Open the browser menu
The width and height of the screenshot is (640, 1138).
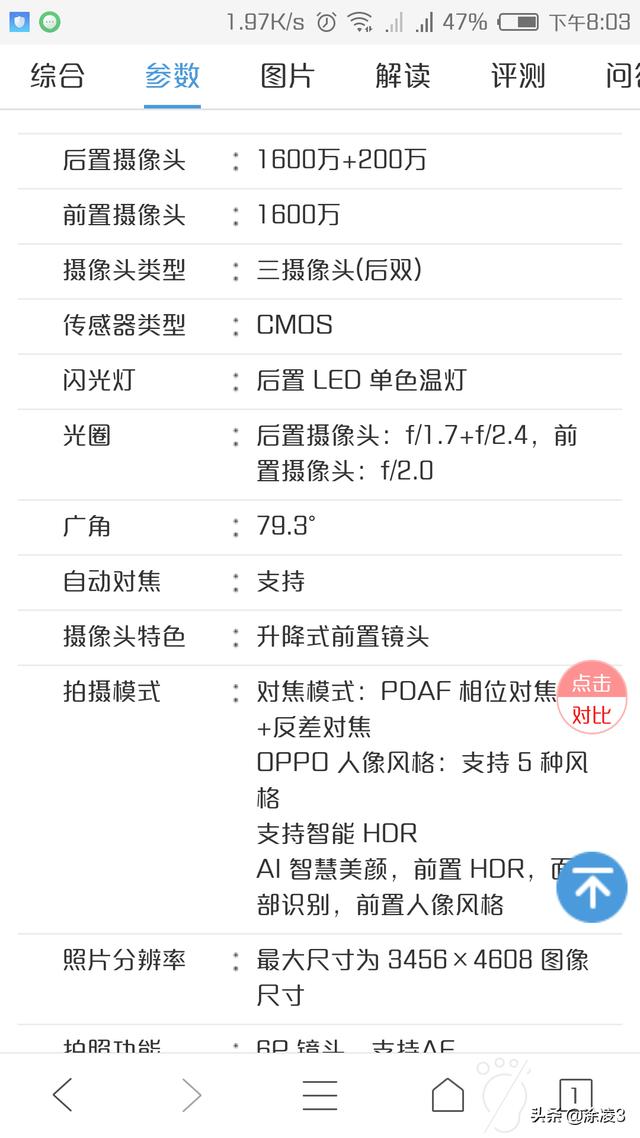320,1095
